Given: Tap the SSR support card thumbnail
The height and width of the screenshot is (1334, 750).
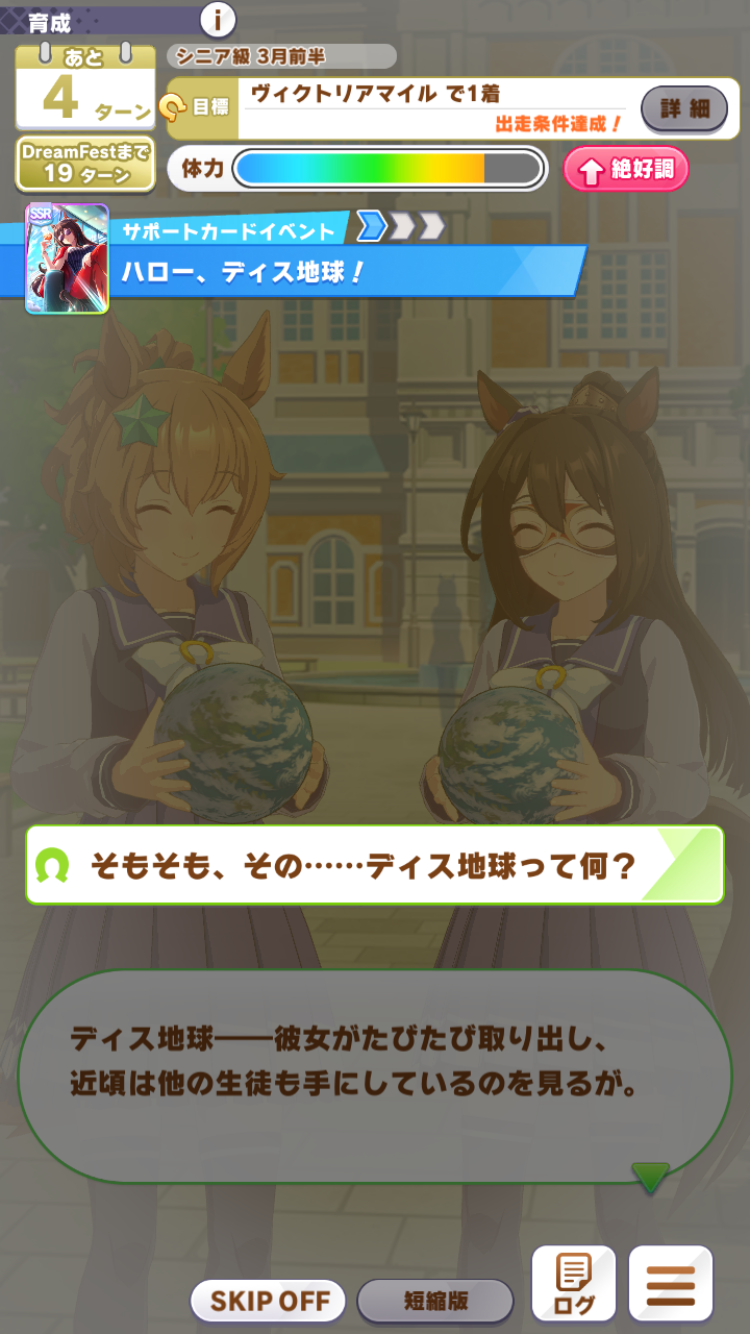Looking at the screenshot, I should click(66, 259).
